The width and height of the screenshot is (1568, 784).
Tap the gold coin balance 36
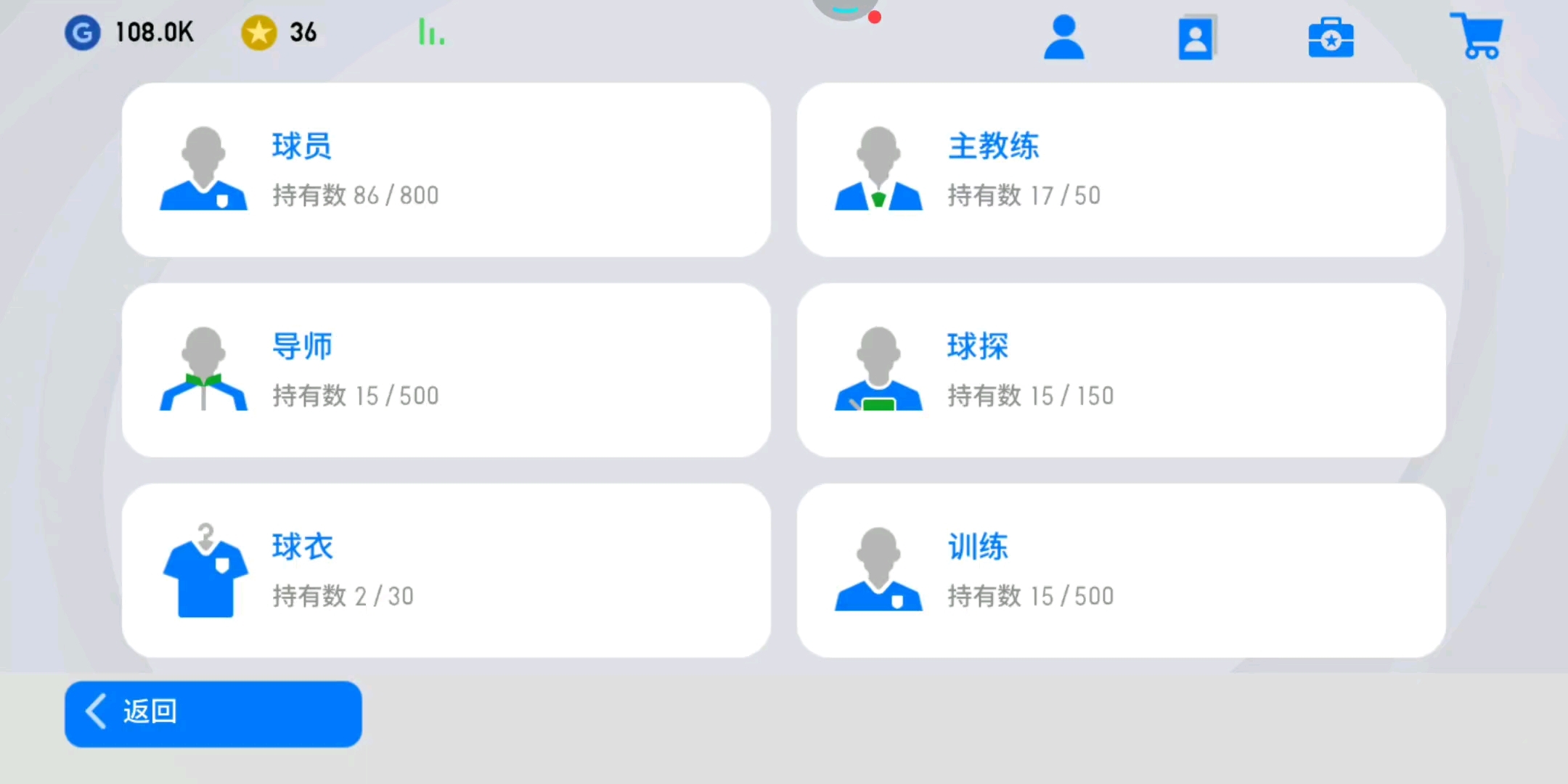tap(279, 33)
